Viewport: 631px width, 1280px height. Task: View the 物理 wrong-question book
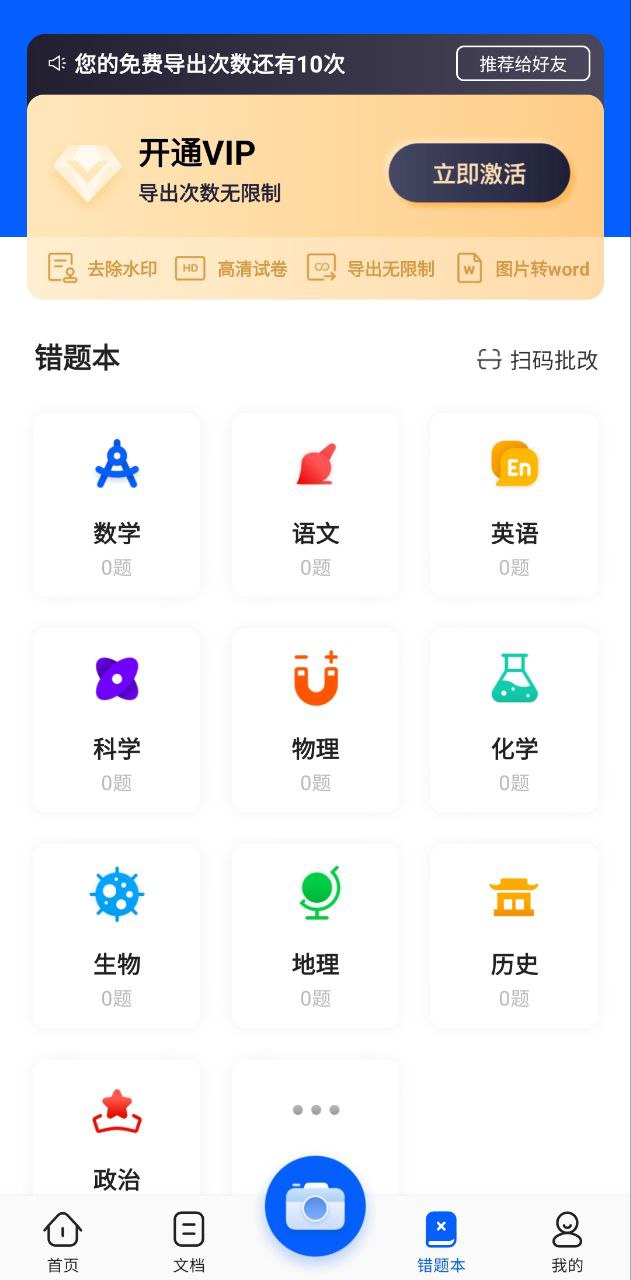tap(316, 720)
